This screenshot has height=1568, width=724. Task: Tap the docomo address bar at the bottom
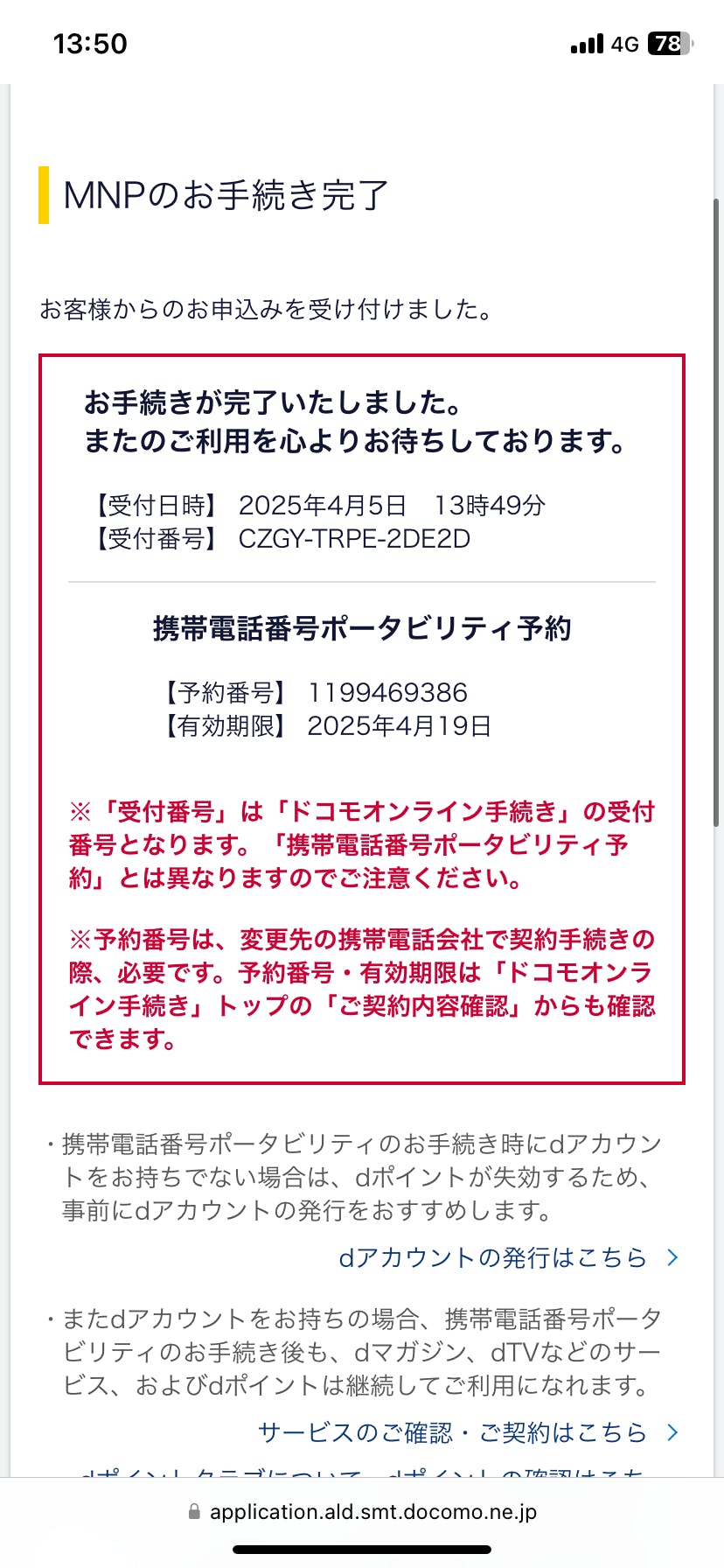(362, 1511)
